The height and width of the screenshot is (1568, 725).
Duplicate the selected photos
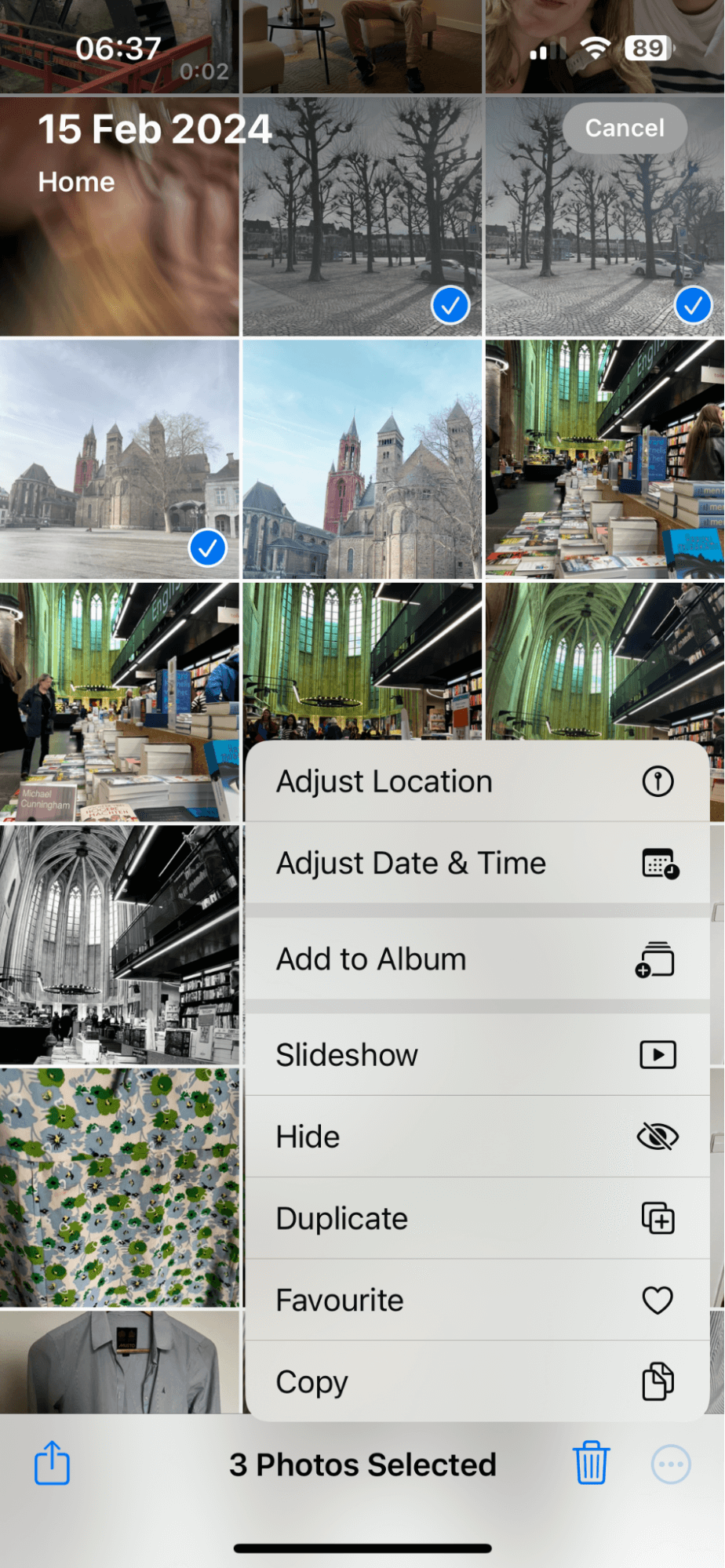[x=477, y=1218]
